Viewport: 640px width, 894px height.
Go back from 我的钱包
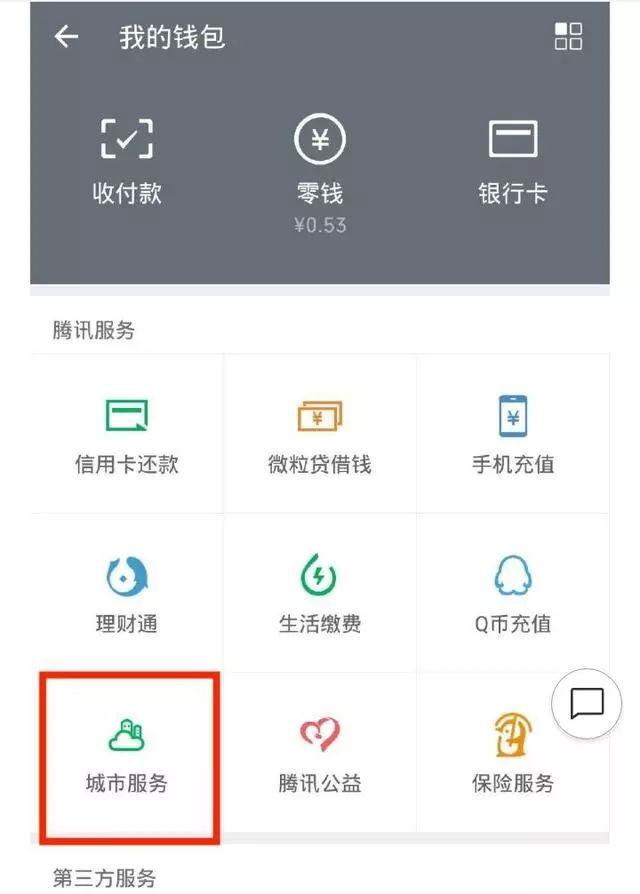(x=66, y=37)
